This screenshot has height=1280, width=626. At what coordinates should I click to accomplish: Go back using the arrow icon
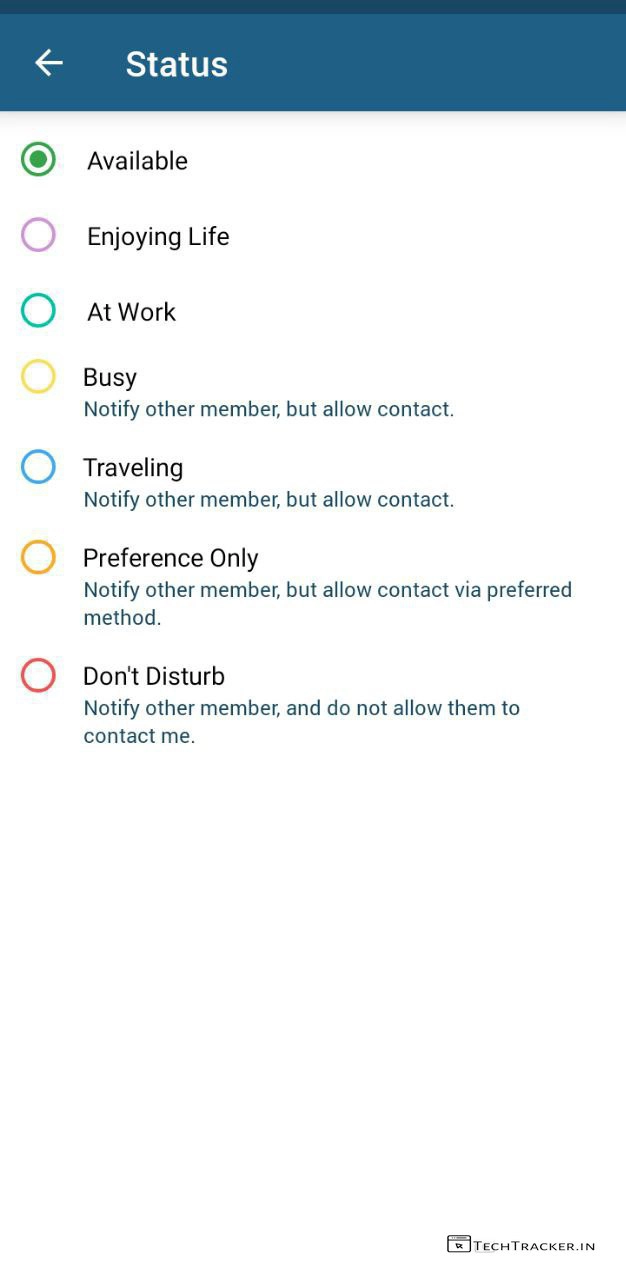pos(48,63)
